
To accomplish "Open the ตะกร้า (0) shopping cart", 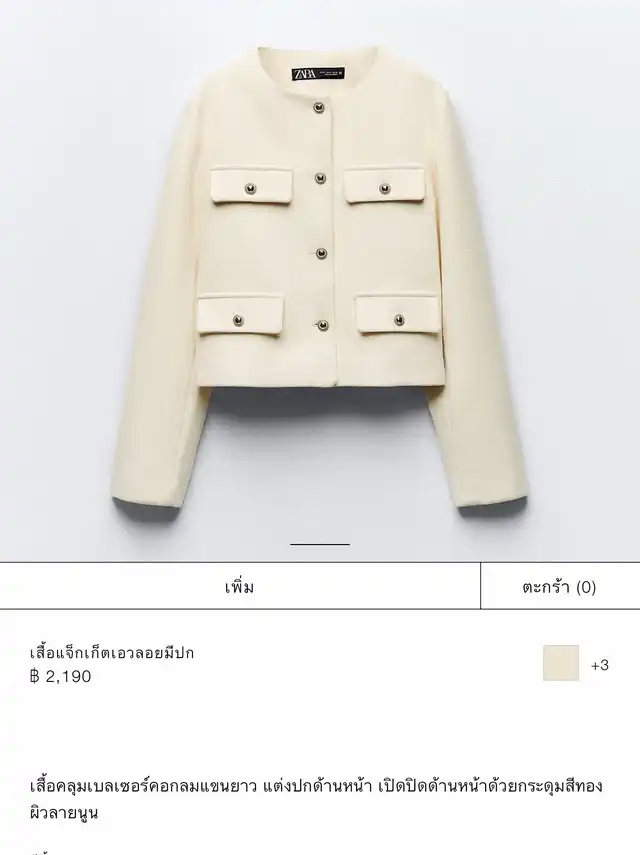I will (x=559, y=587).
